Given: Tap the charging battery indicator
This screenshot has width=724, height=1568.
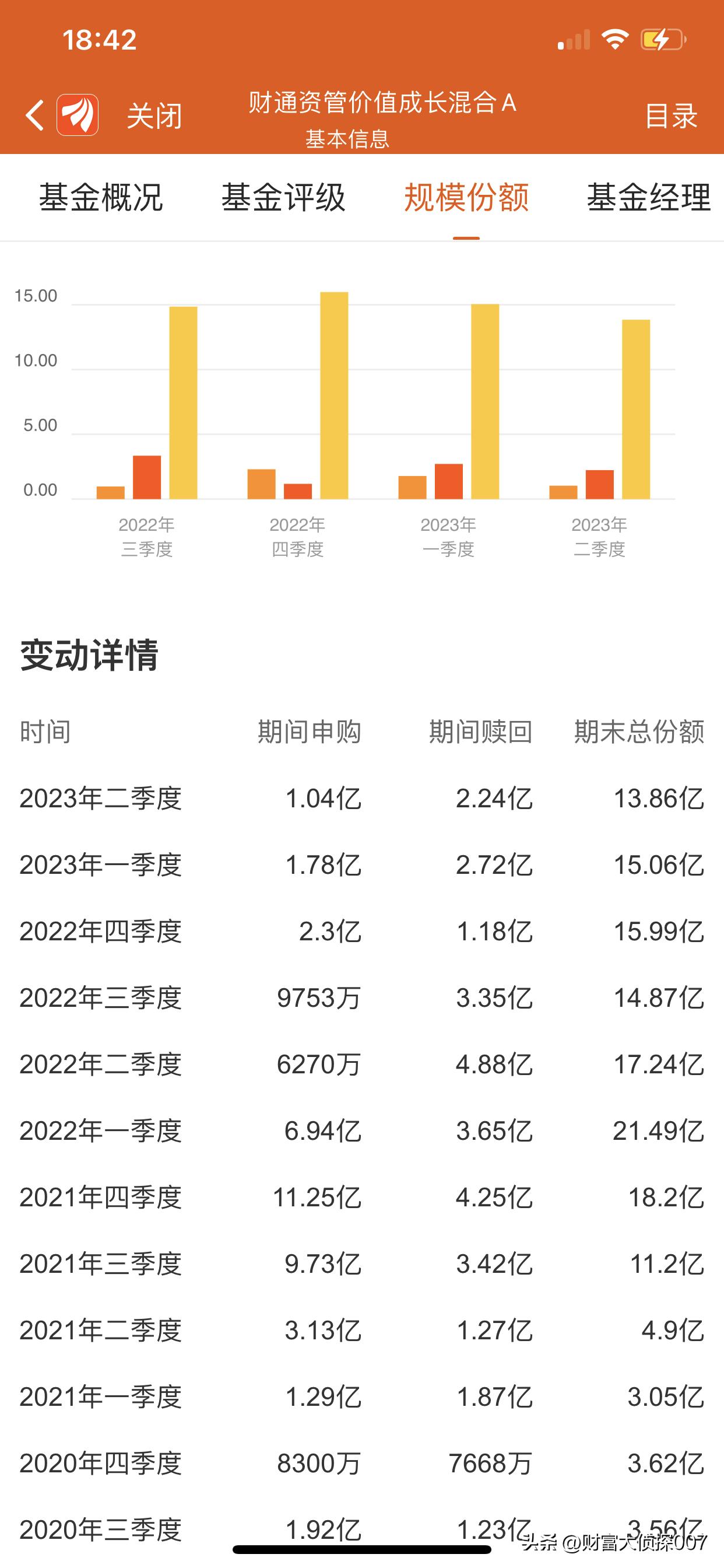Looking at the screenshot, I should (663, 38).
